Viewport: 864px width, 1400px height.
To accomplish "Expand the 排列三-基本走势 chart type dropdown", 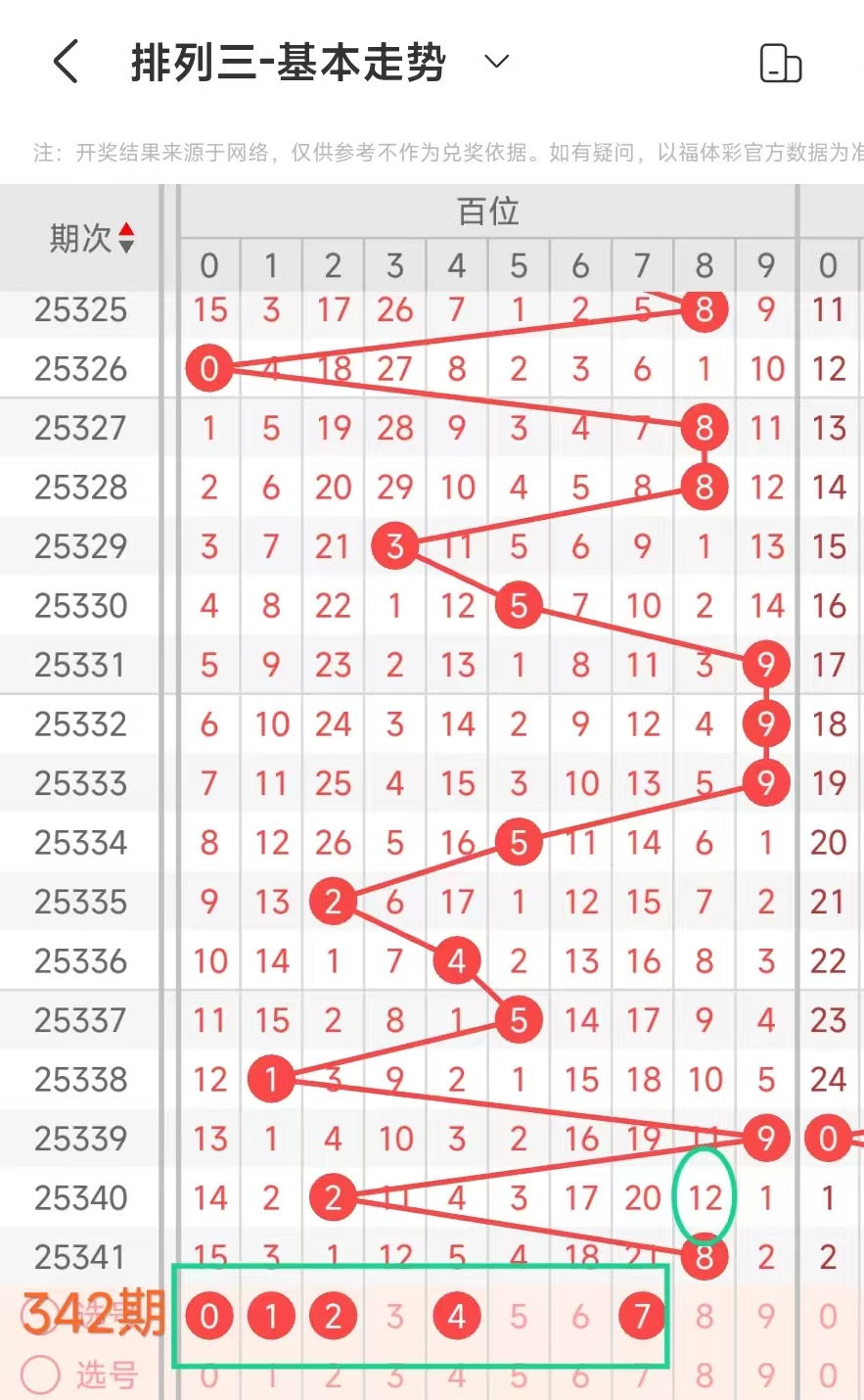I will click(497, 63).
